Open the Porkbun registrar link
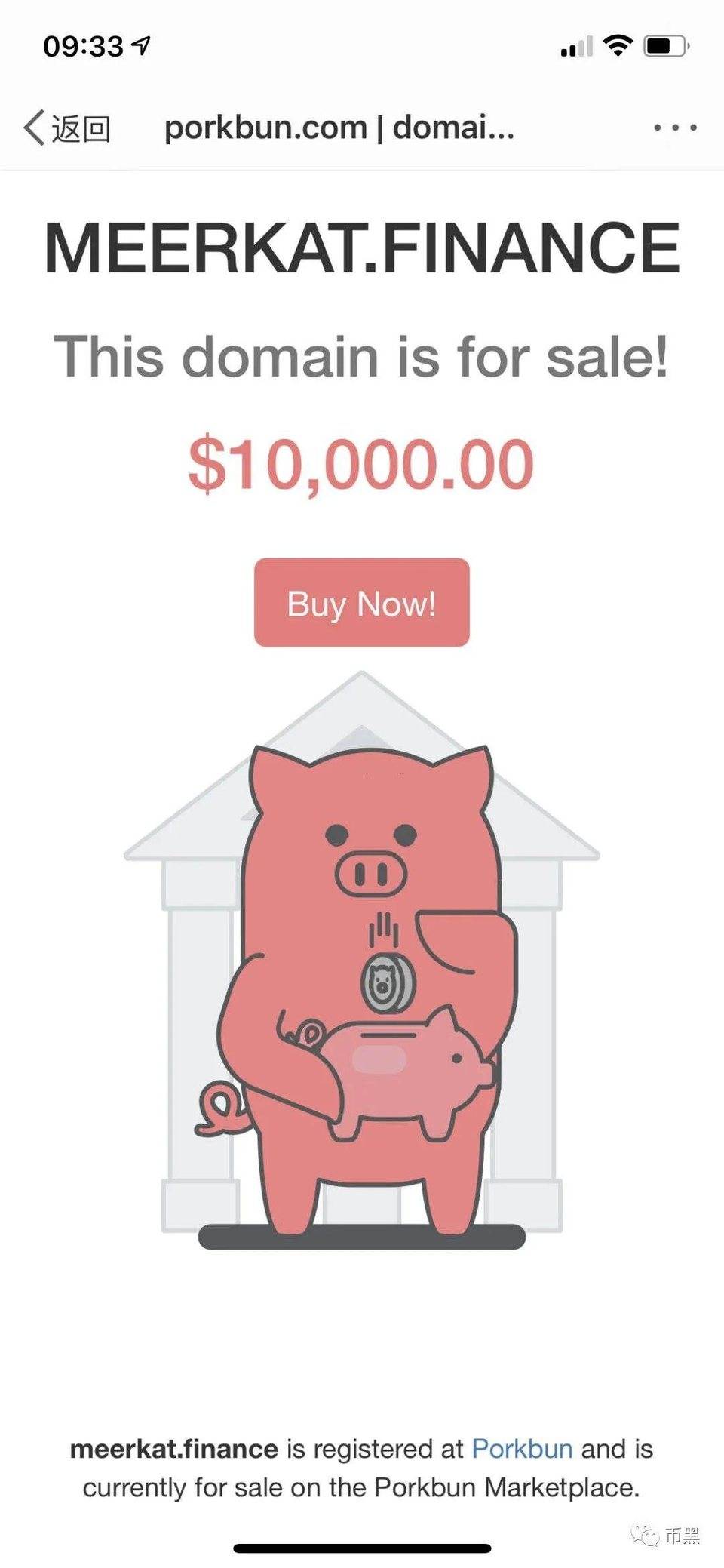The width and height of the screenshot is (724, 1568). click(x=522, y=1448)
